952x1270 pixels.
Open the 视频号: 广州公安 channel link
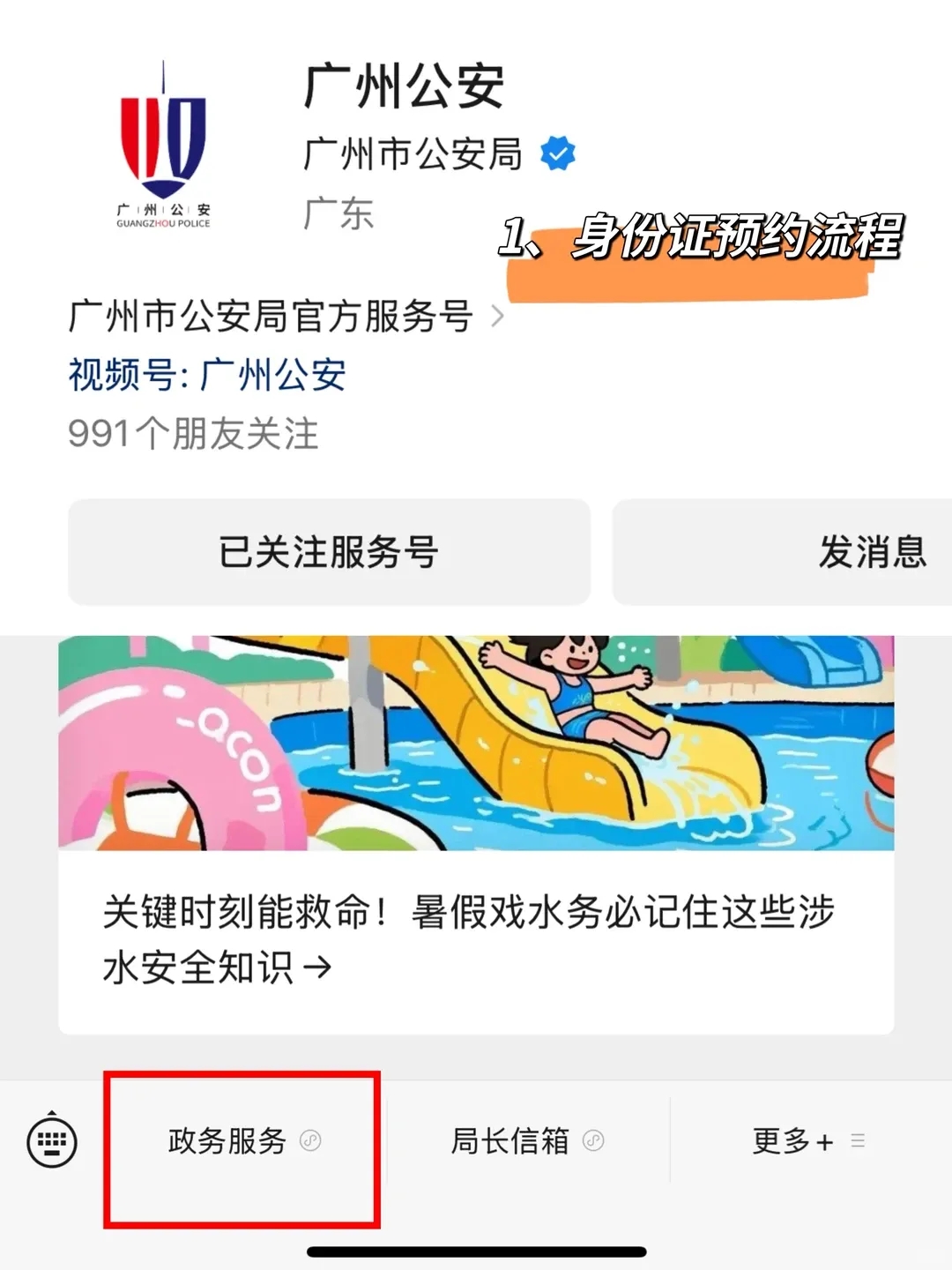[207, 377]
